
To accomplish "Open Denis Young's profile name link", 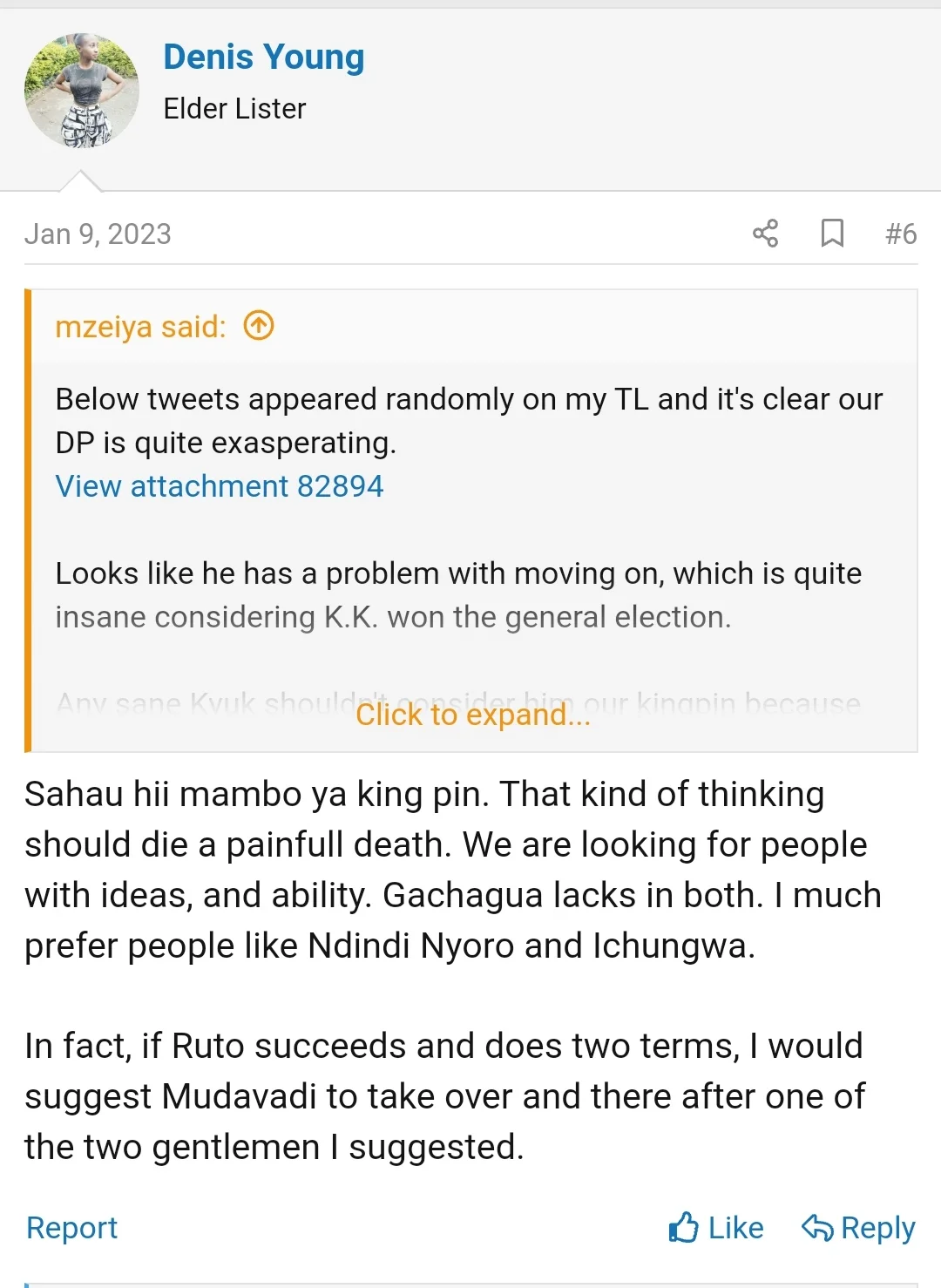I will click(x=264, y=58).
